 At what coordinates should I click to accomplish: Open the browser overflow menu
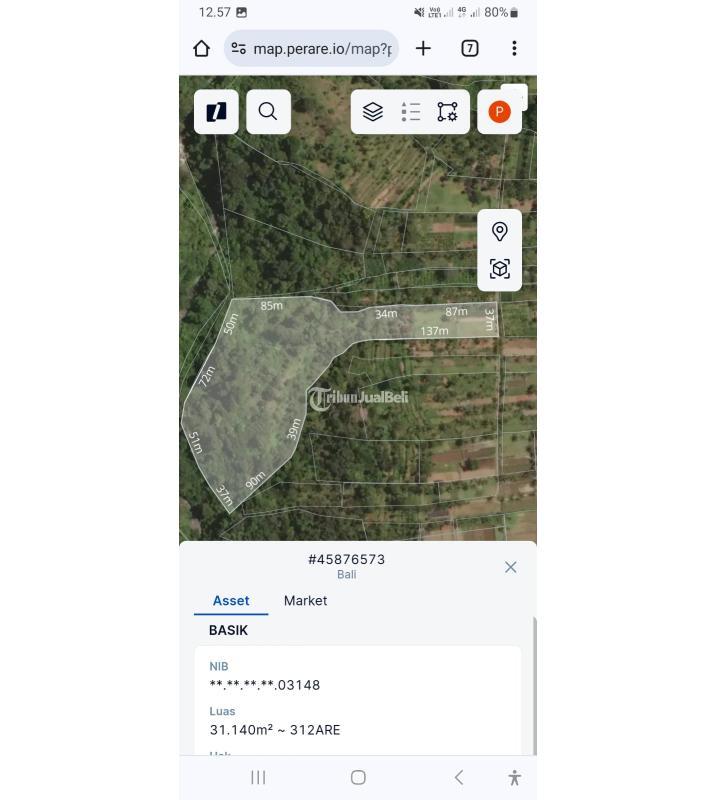coord(514,48)
